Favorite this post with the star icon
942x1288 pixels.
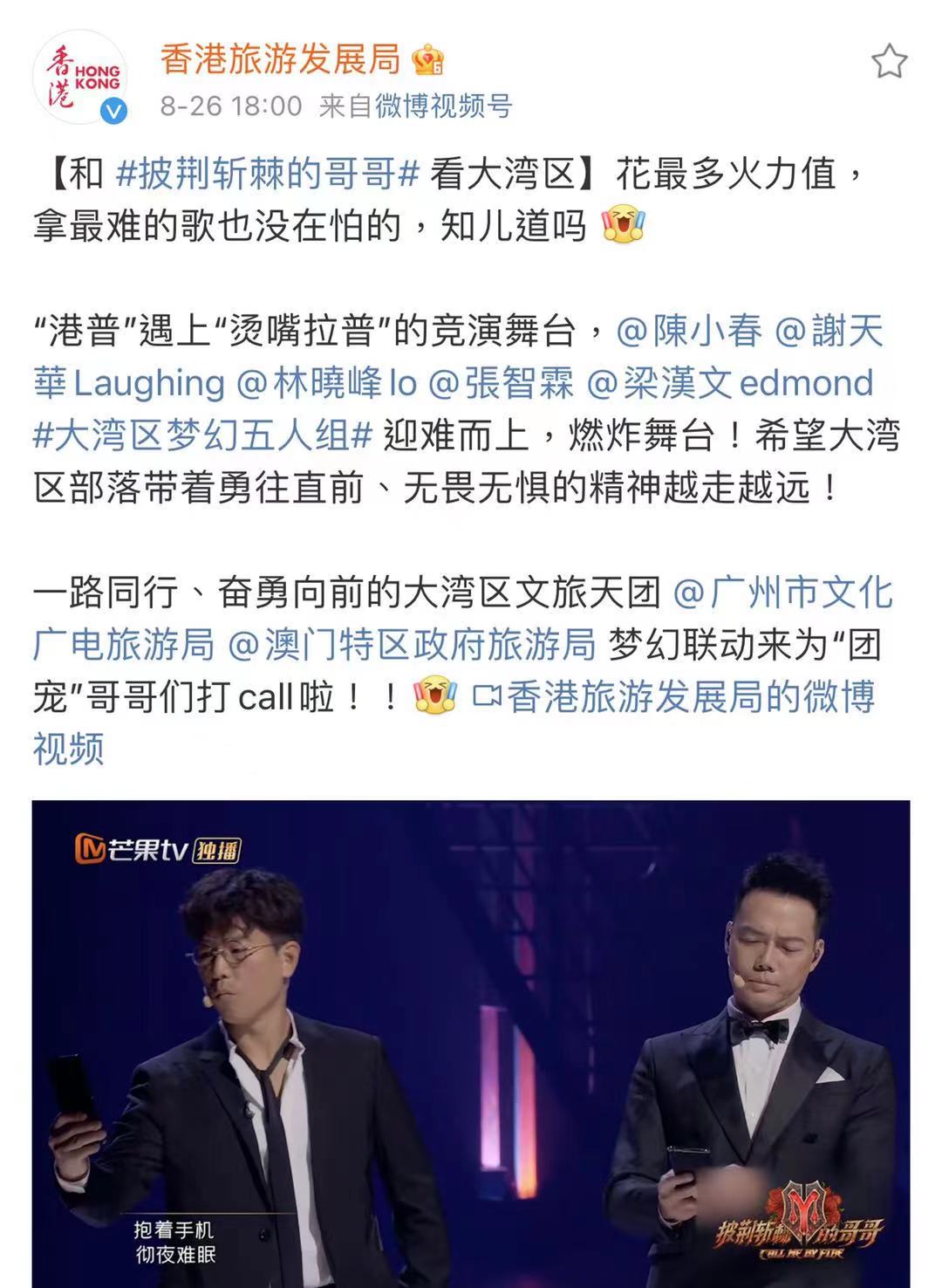click(889, 62)
